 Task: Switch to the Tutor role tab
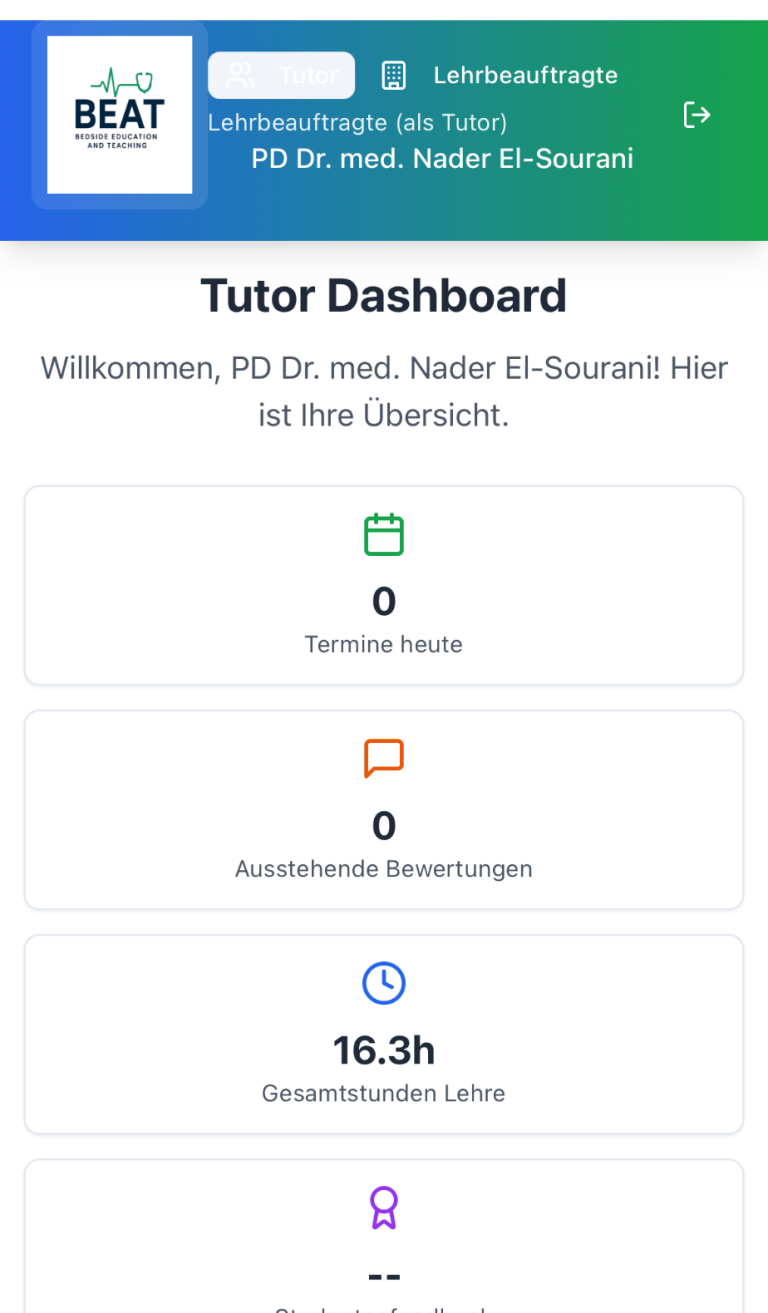coord(281,75)
